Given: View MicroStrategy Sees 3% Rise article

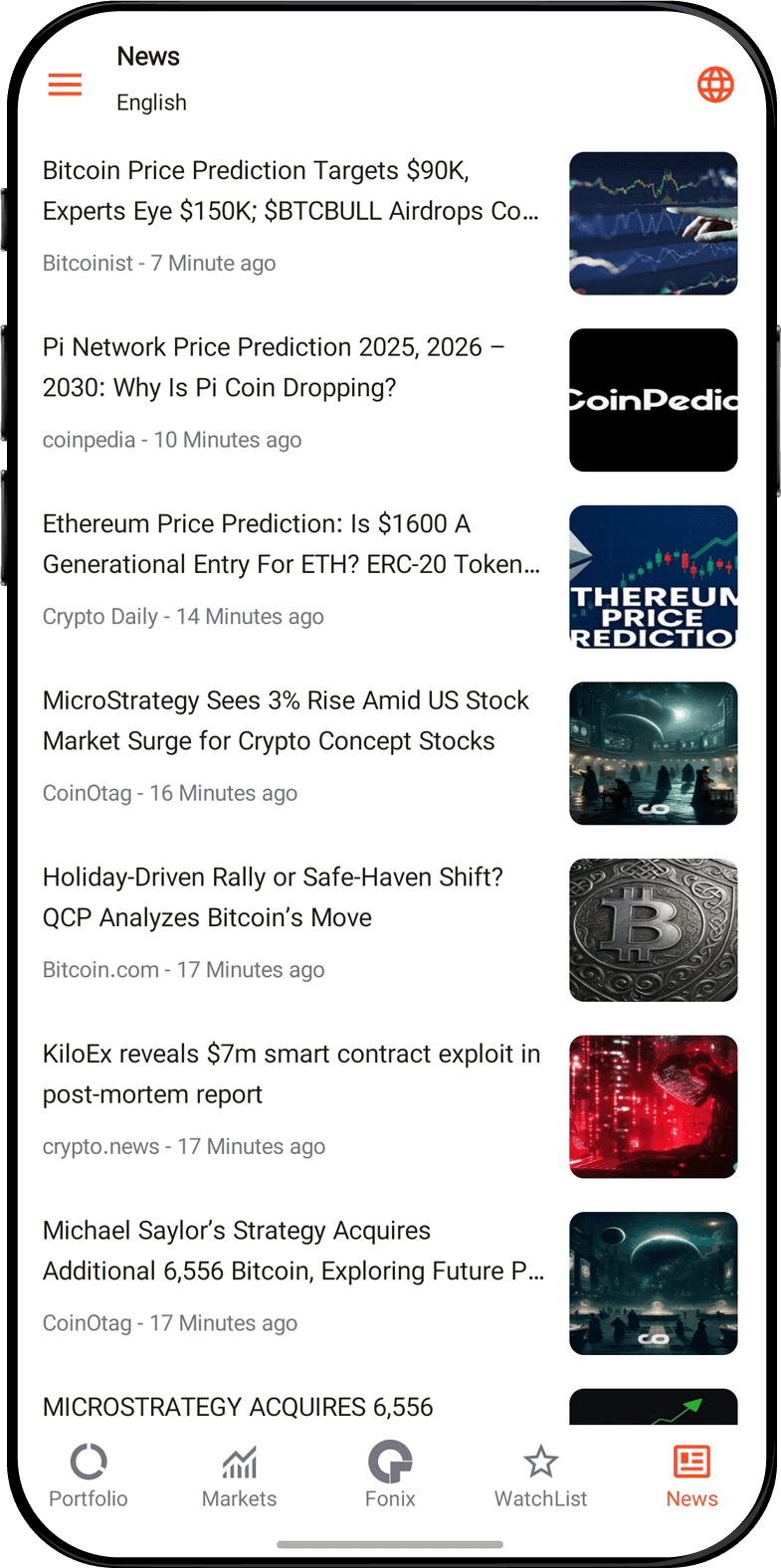Looking at the screenshot, I should pos(390,753).
